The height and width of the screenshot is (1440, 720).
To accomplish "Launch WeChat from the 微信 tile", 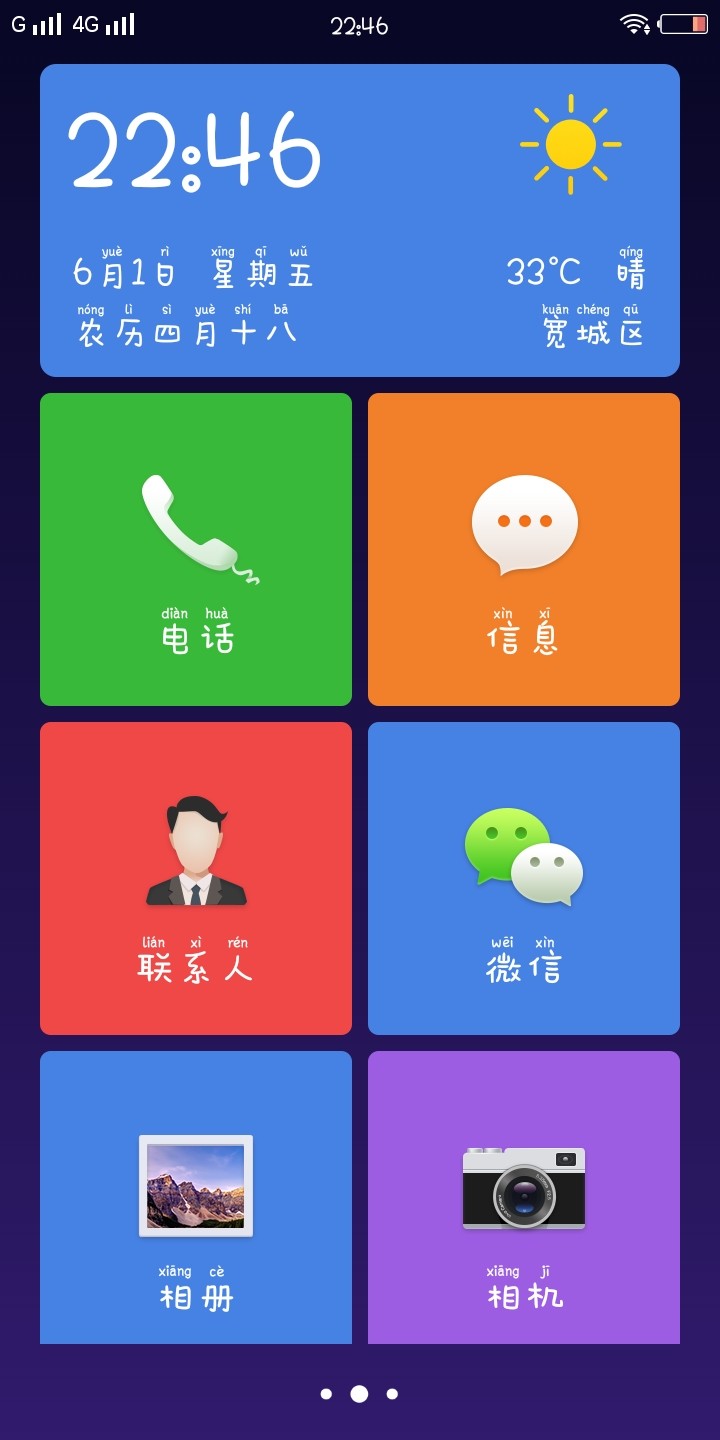I will [524, 878].
